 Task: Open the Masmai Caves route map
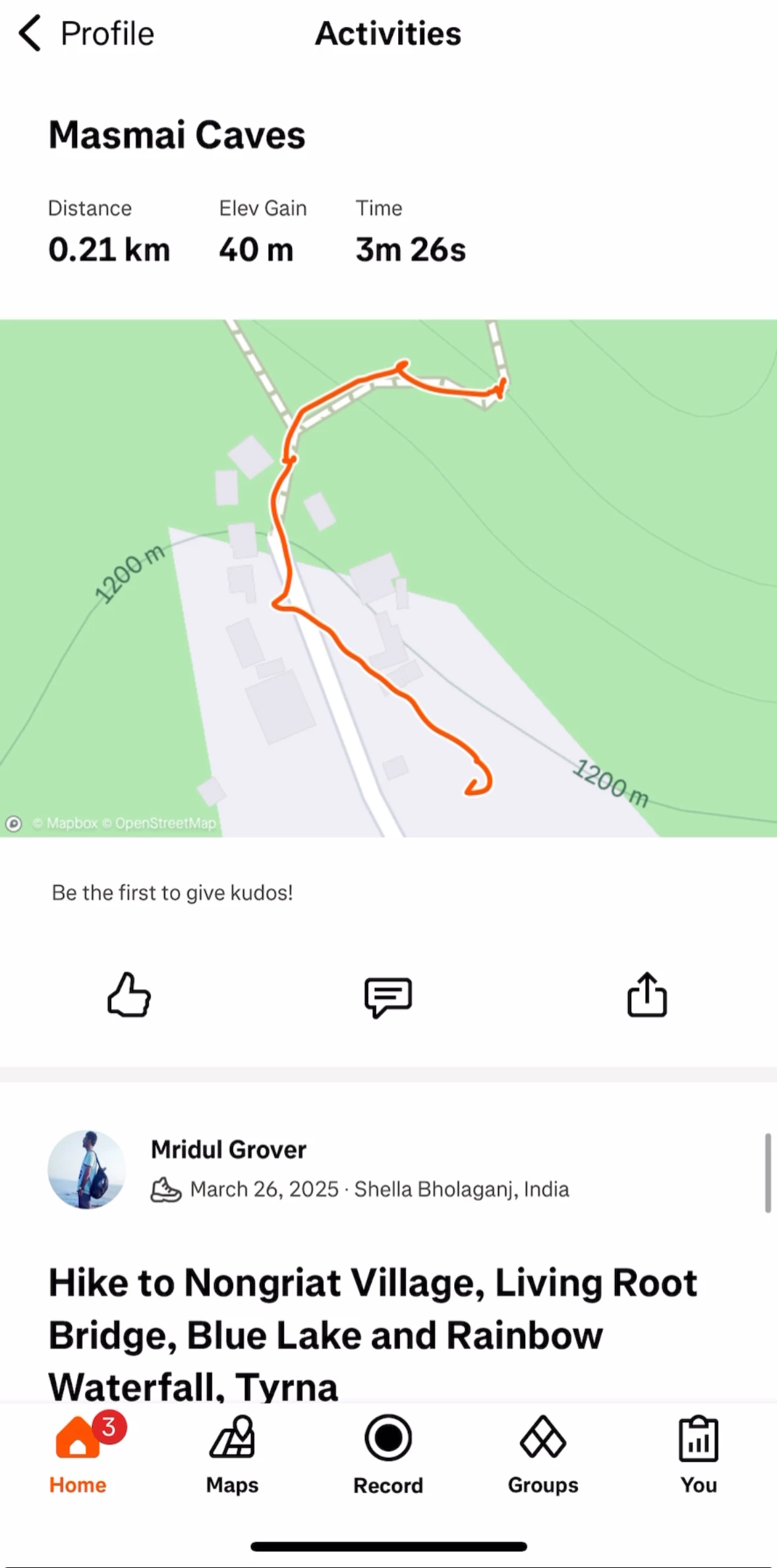(388, 578)
